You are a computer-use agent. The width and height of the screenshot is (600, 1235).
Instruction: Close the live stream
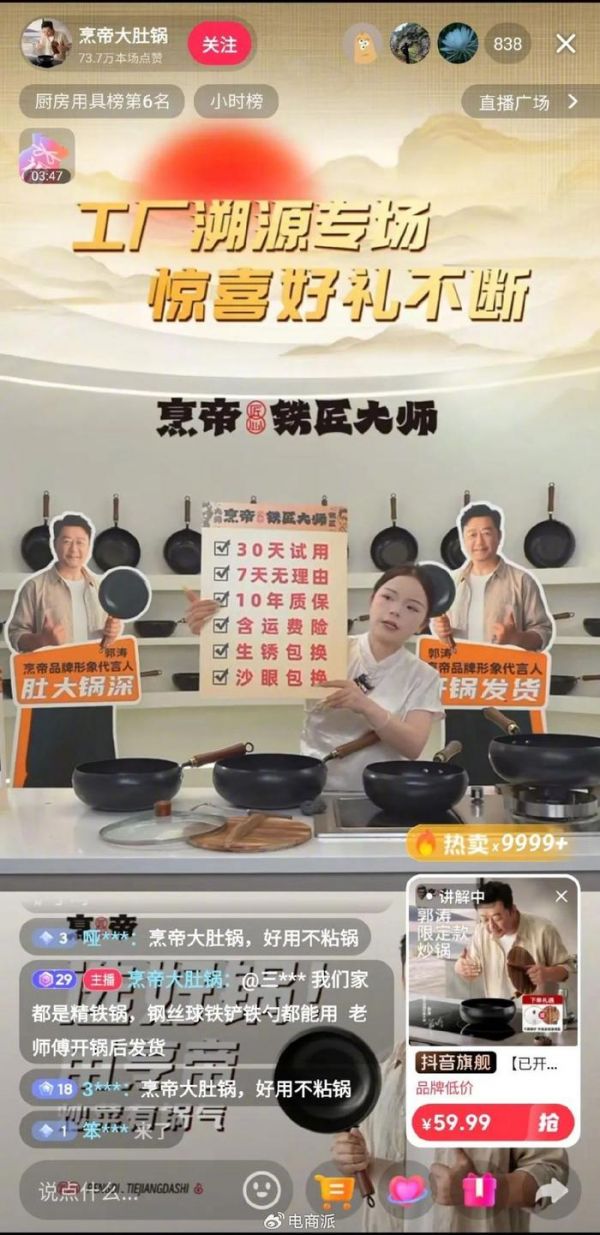pyautogui.click(x=565, y=44)
